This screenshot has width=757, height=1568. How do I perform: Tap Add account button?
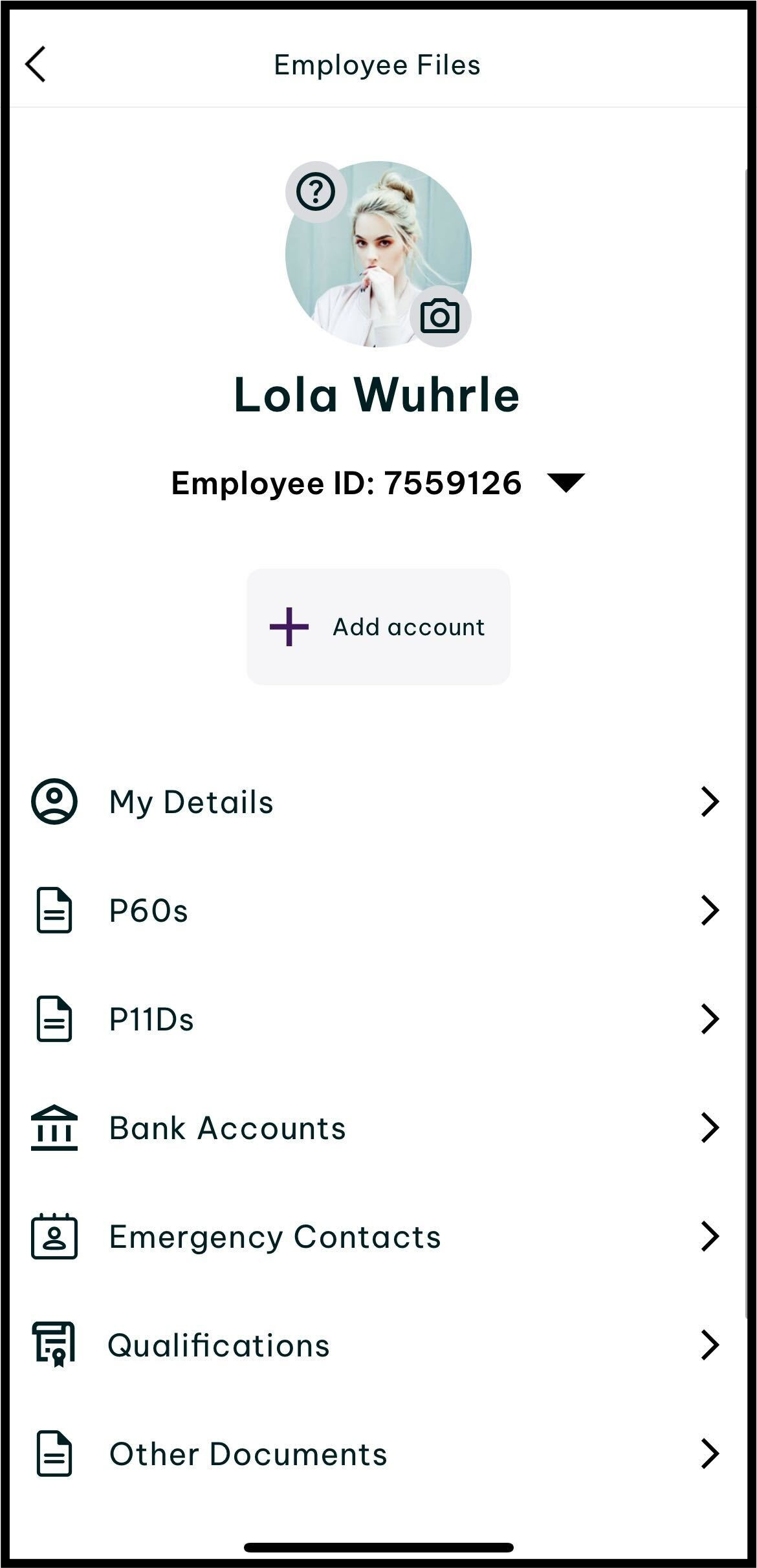(378, 627)
